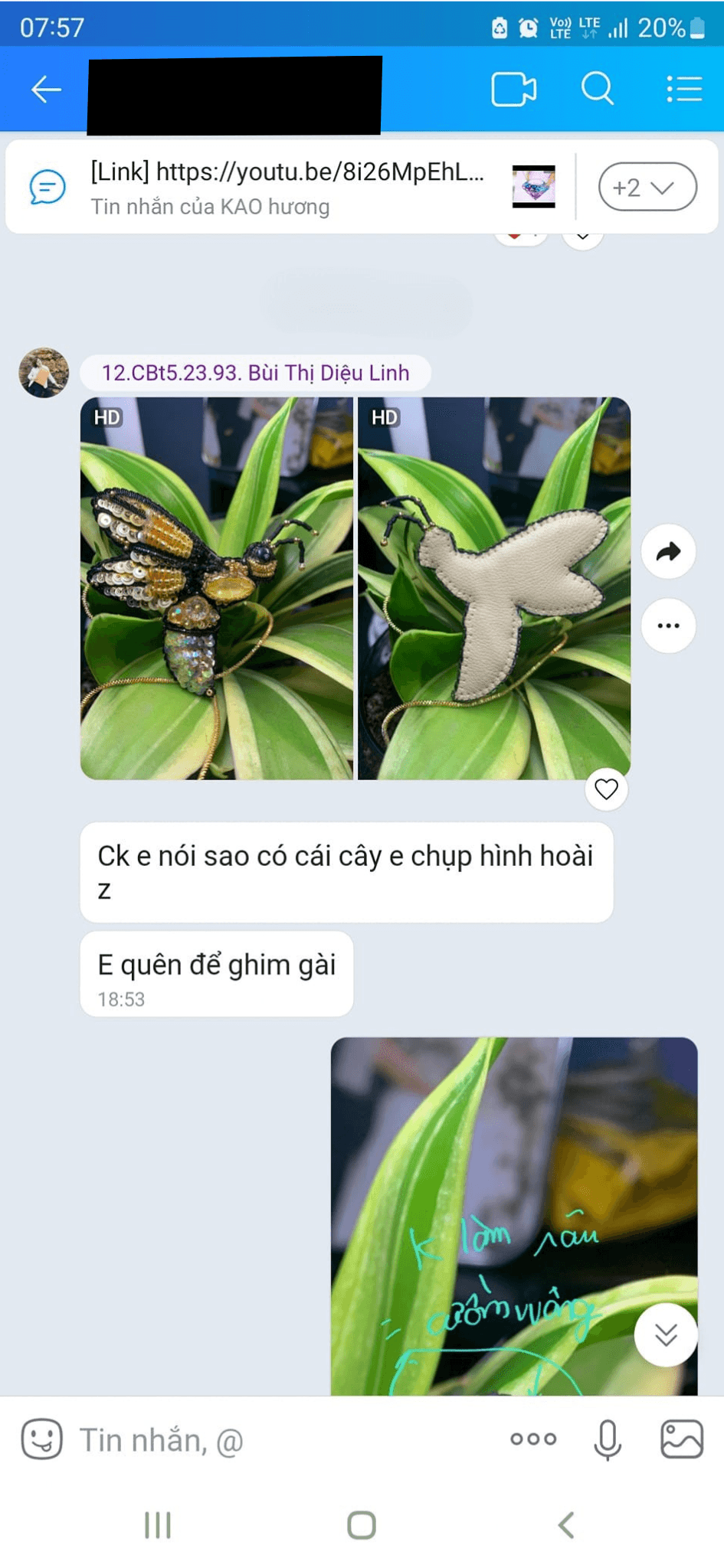
Task: Open more attachment options
Action: [x=533, y=1439]
